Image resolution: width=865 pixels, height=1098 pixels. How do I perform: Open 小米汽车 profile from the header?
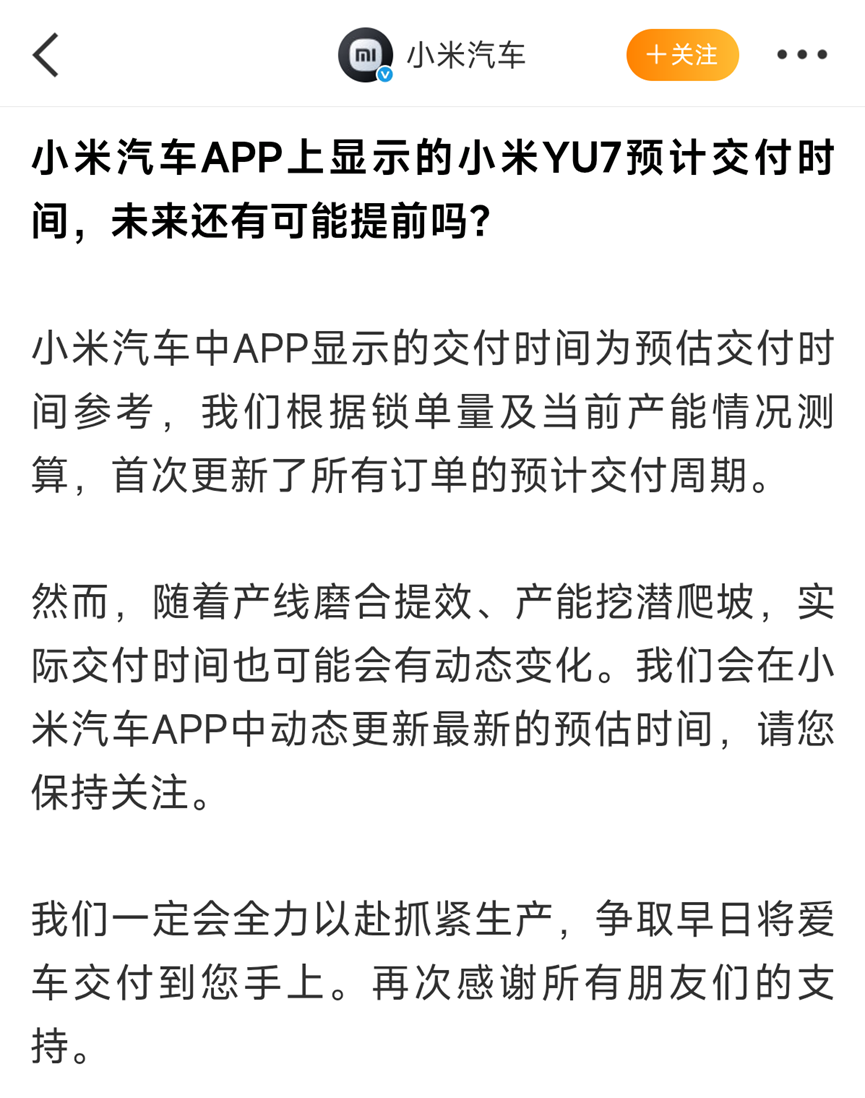(432, 54)
